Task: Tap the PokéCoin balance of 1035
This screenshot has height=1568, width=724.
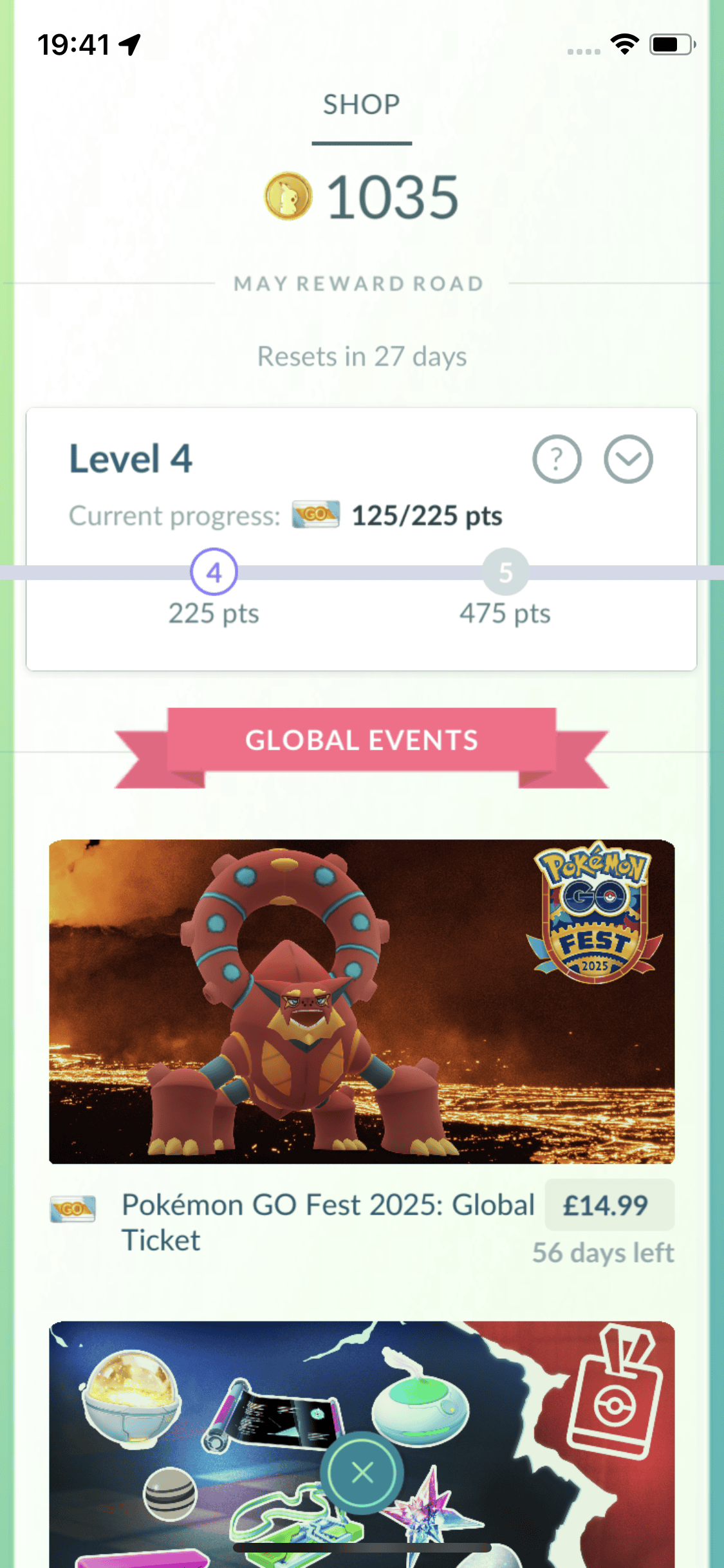Action: point(362,197)
